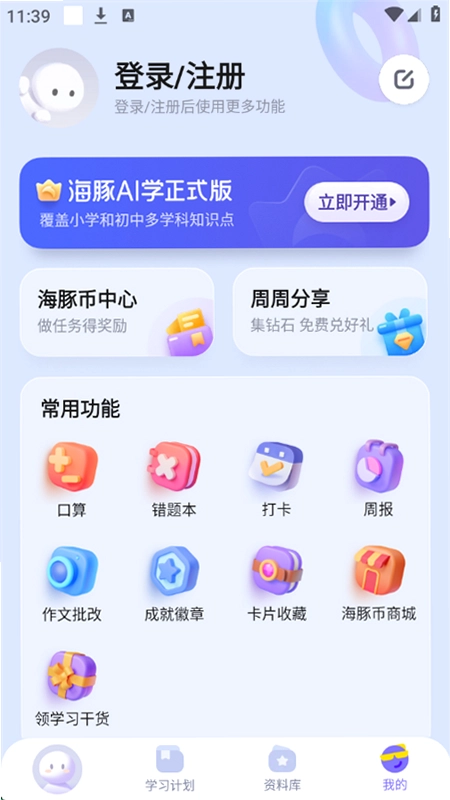Viewport: 450px width, 800px height.
Task: Open 打卡 check-in
Action: click(x=276, y=480)
